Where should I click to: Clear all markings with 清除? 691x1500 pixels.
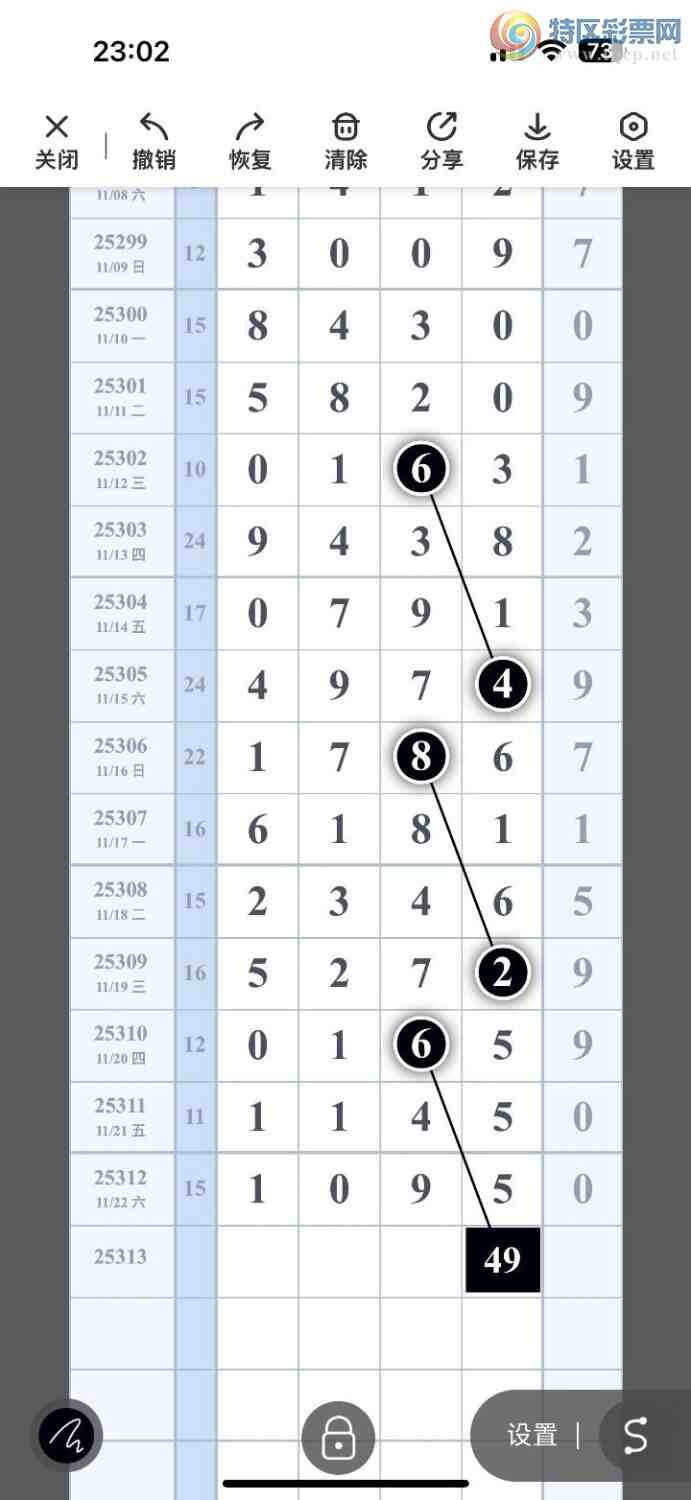[346, 141]
